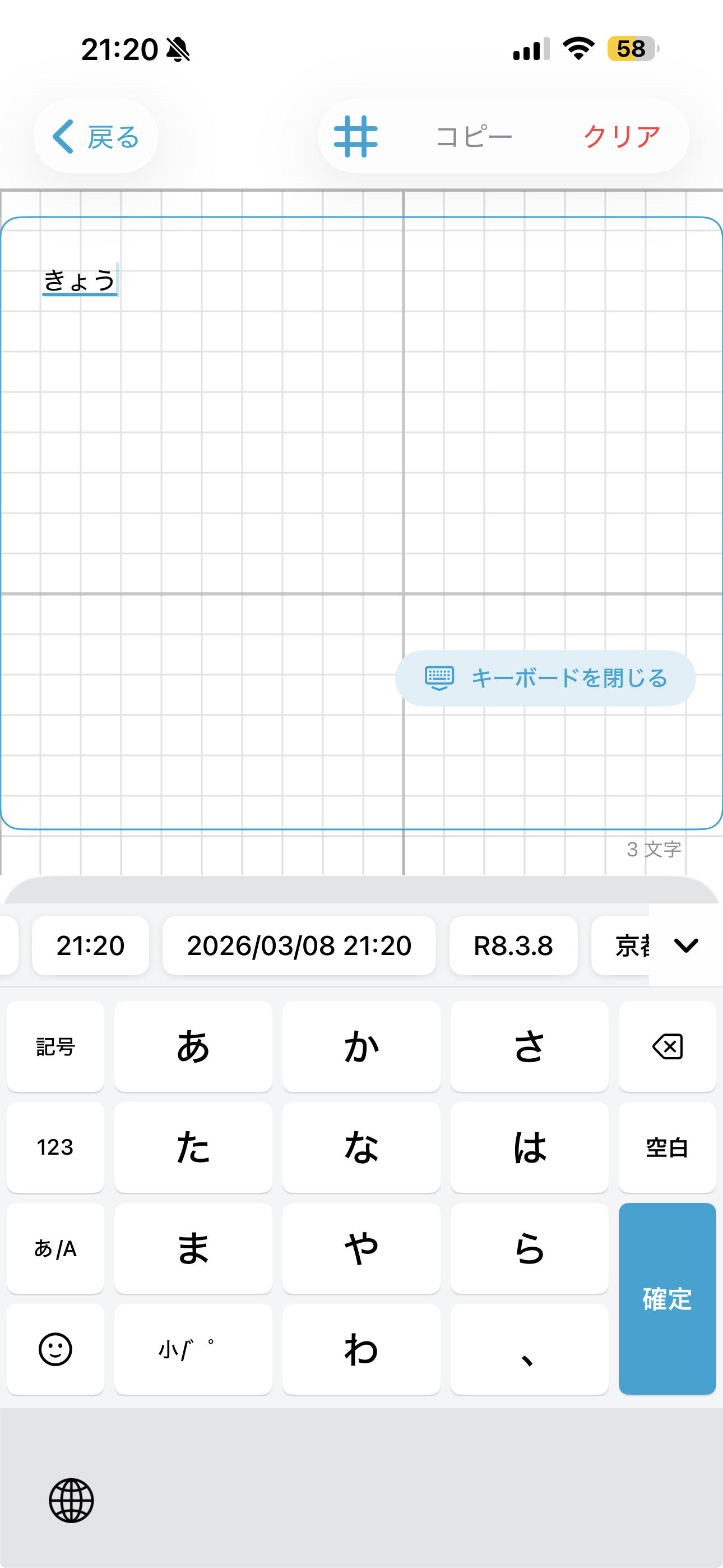This screenshot has width=723, height=1568.
Task: Tap コピー to copy the text
Action: (x=474, y=135)
